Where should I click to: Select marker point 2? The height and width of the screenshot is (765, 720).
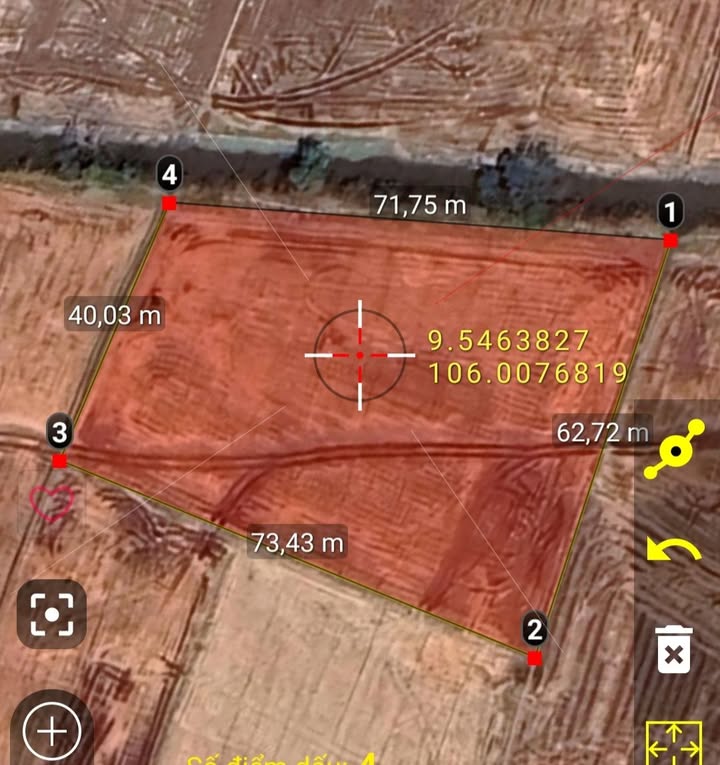[535, 657]
